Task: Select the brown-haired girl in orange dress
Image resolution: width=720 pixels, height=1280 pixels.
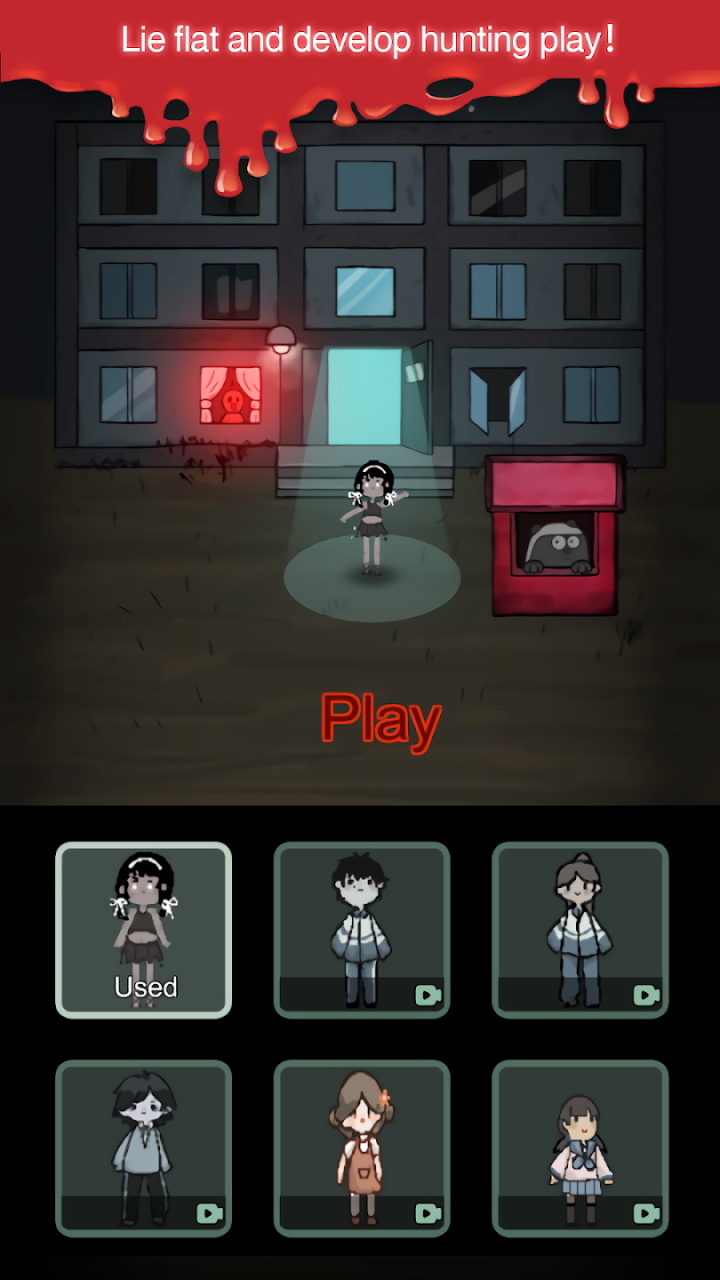Action: pyautogui.click(x=362, y=1148)
